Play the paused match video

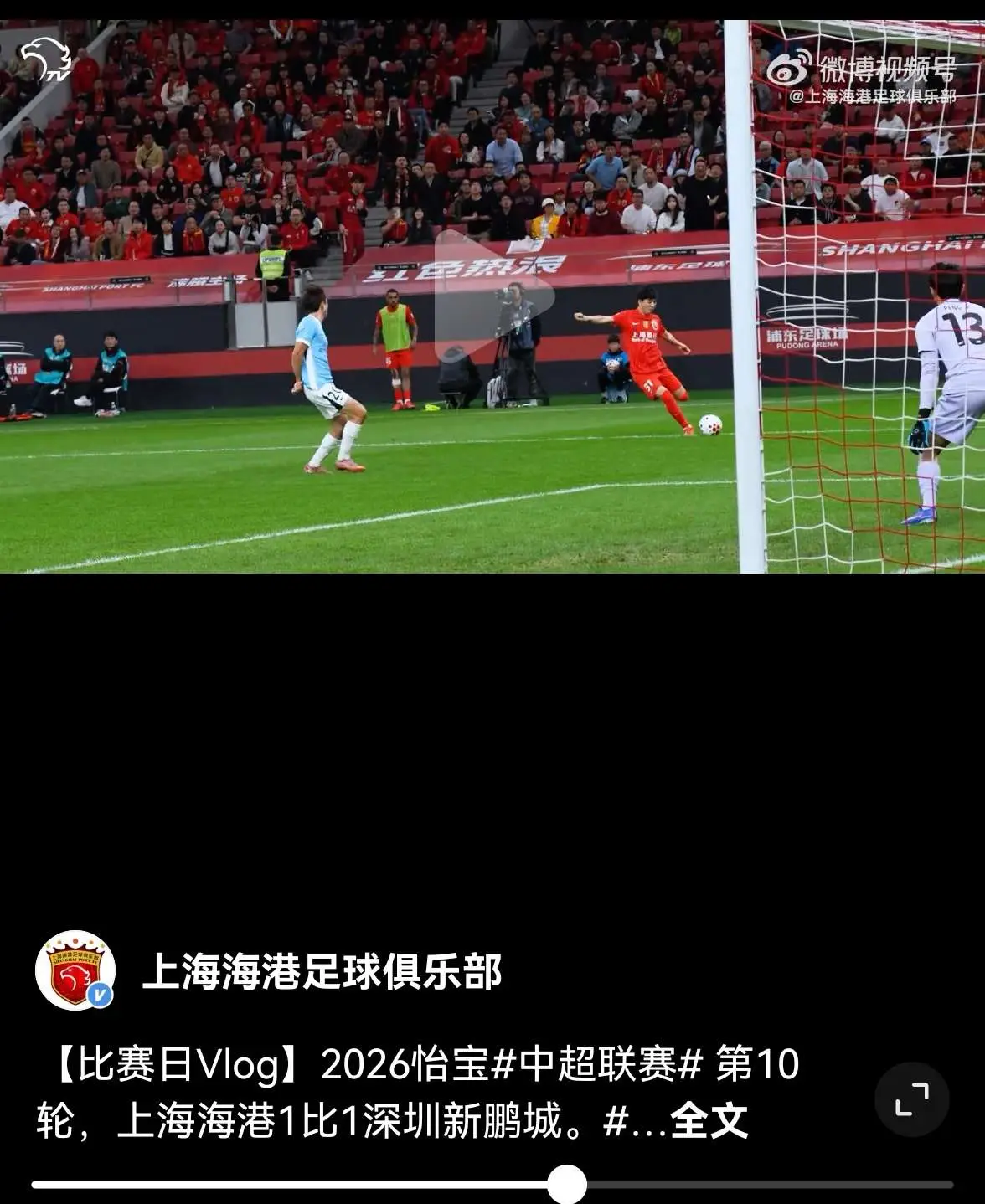click(493, 296)
